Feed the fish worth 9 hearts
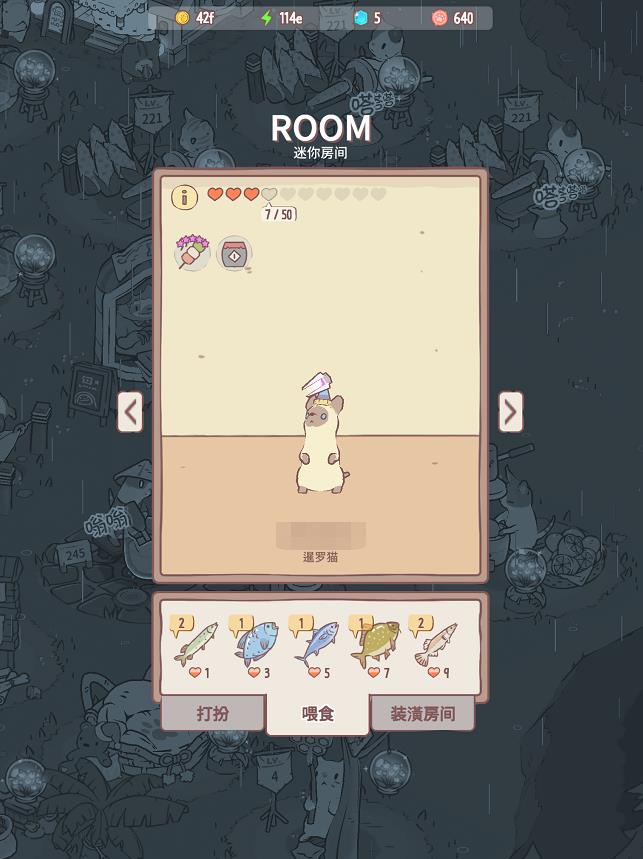Image resolution: width=643 pixels, height=859 pixels. 435,645
